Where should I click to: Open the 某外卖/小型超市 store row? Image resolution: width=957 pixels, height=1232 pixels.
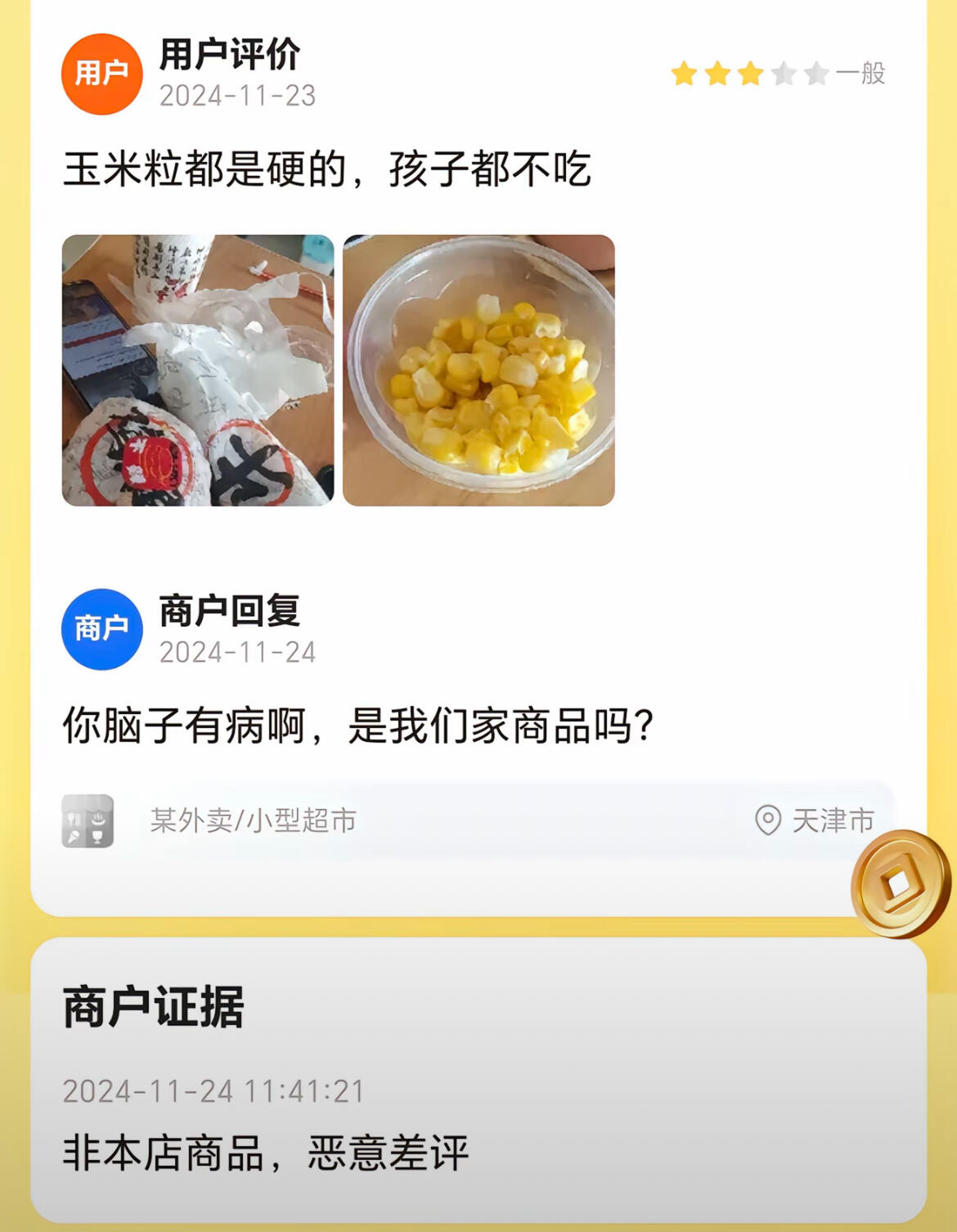tap(478, 821)
